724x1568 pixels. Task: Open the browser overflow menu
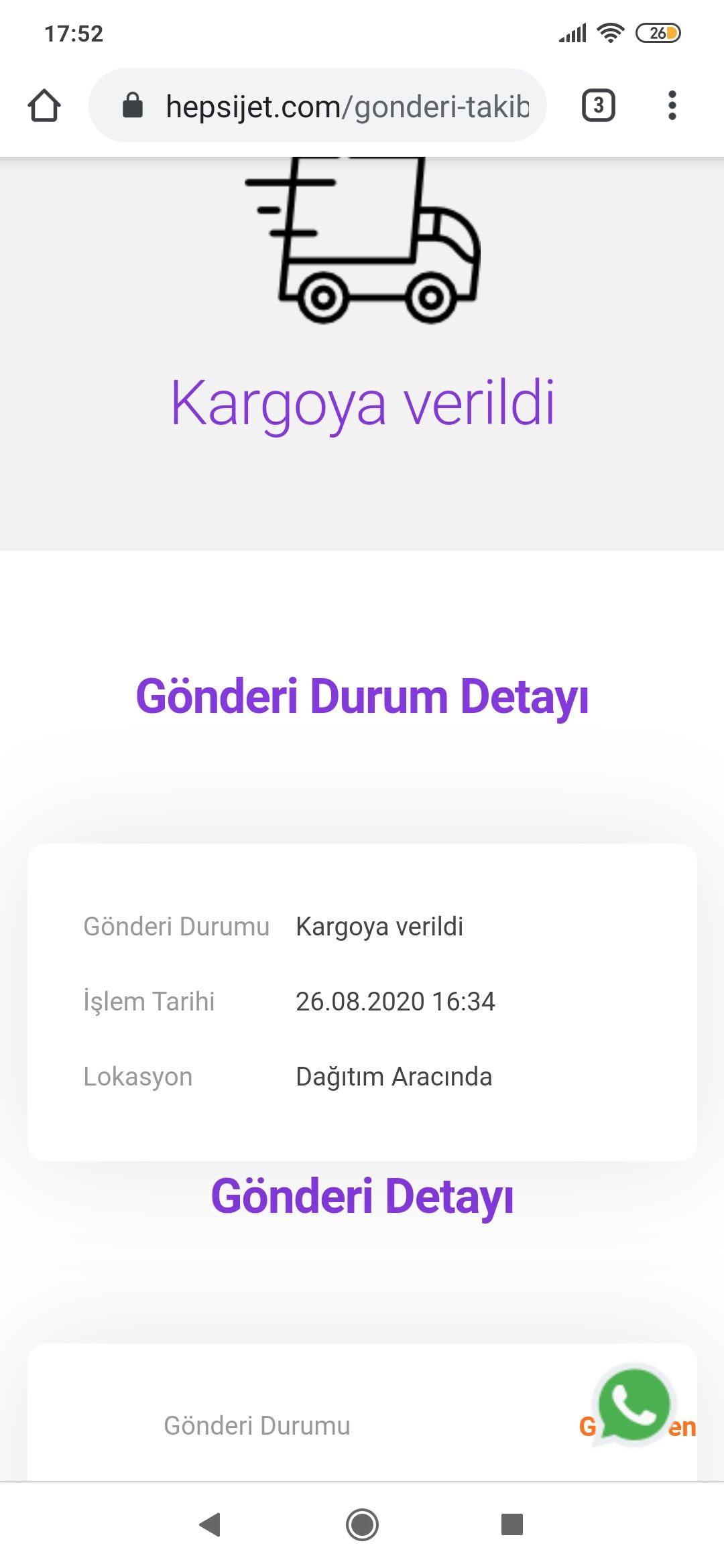[x=672, y=105]
